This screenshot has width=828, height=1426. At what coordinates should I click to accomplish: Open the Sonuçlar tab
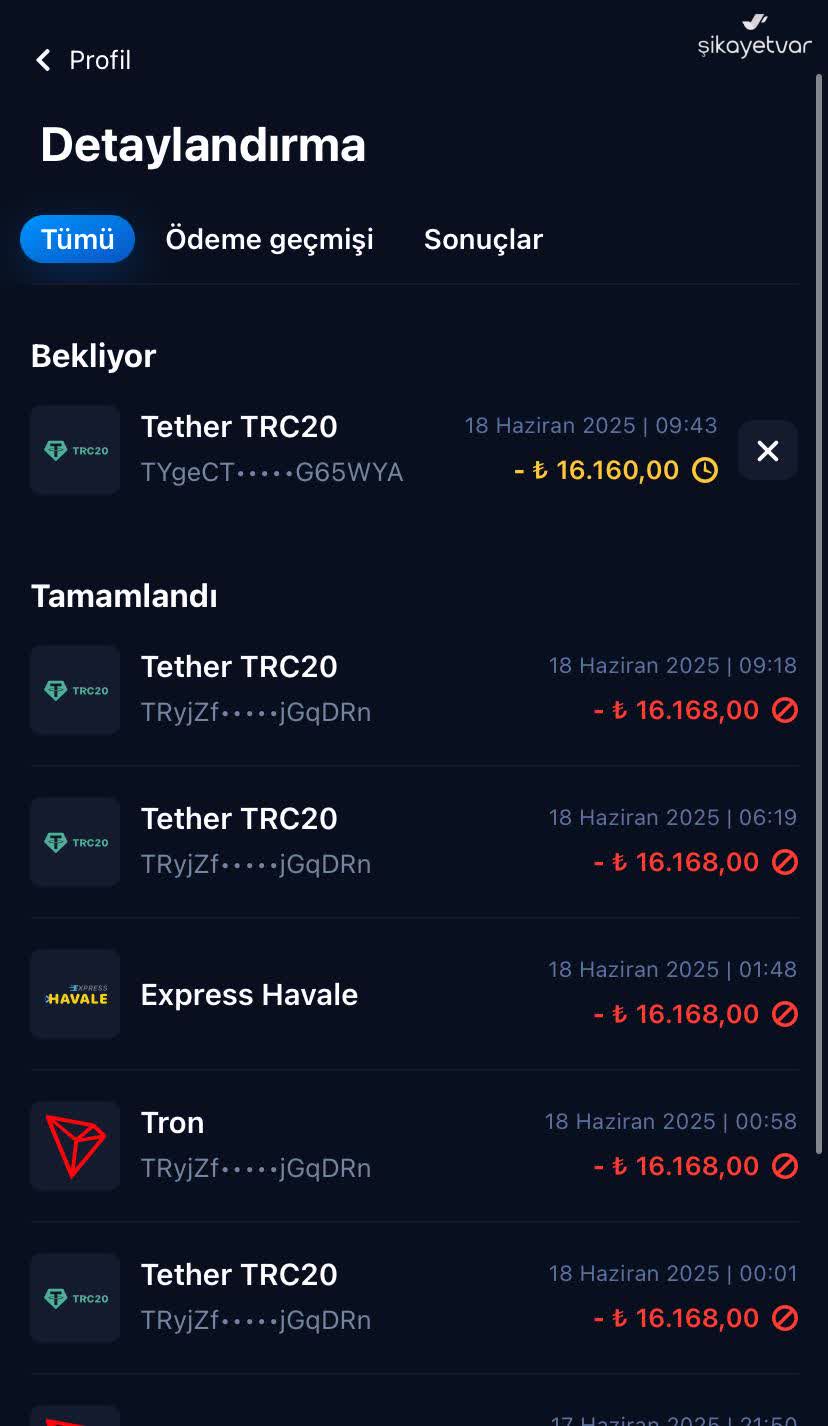coord(483,239)
